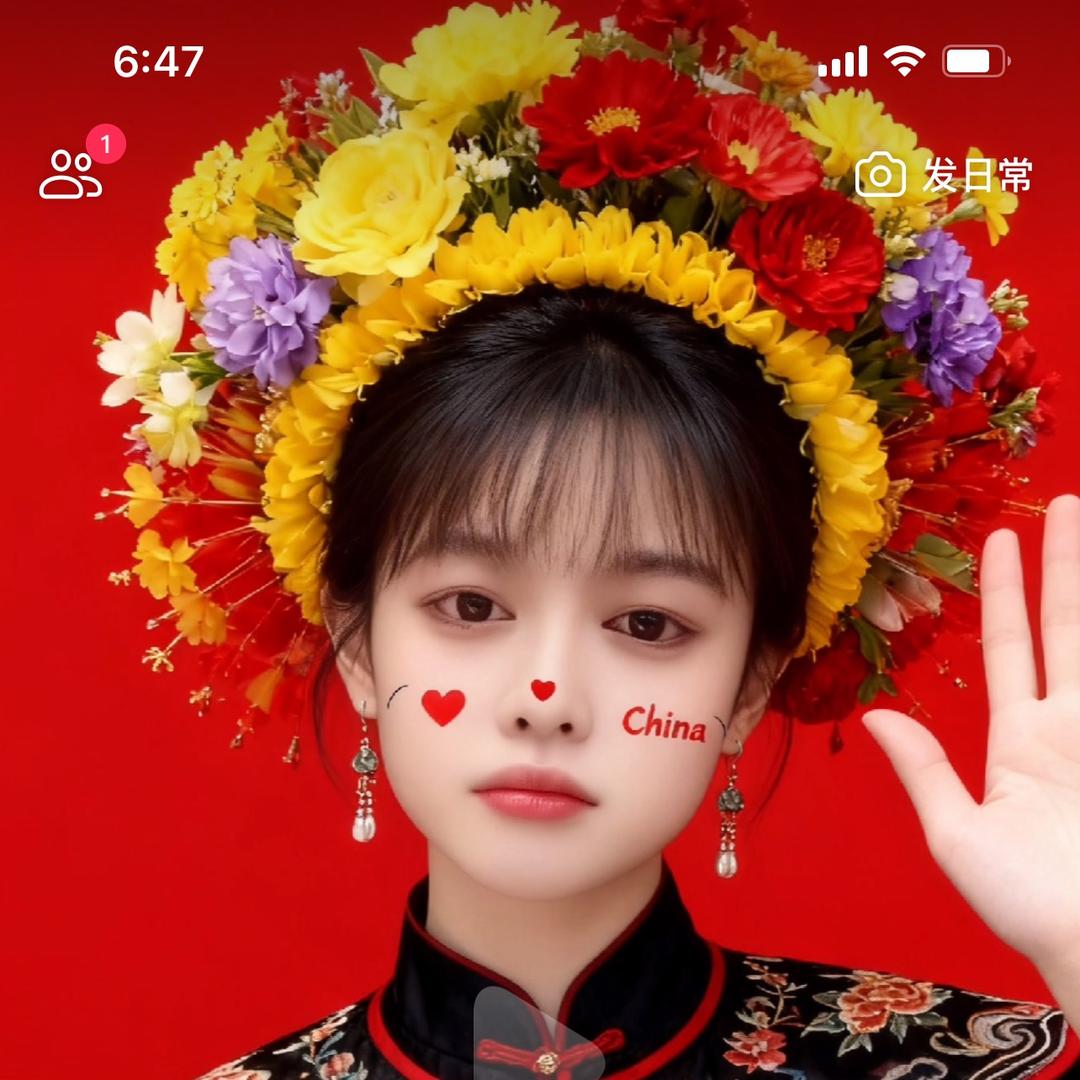Open the friends icon with notification badge
Viewport: 1080px width, 1080px height.
(x=72, y=173)
